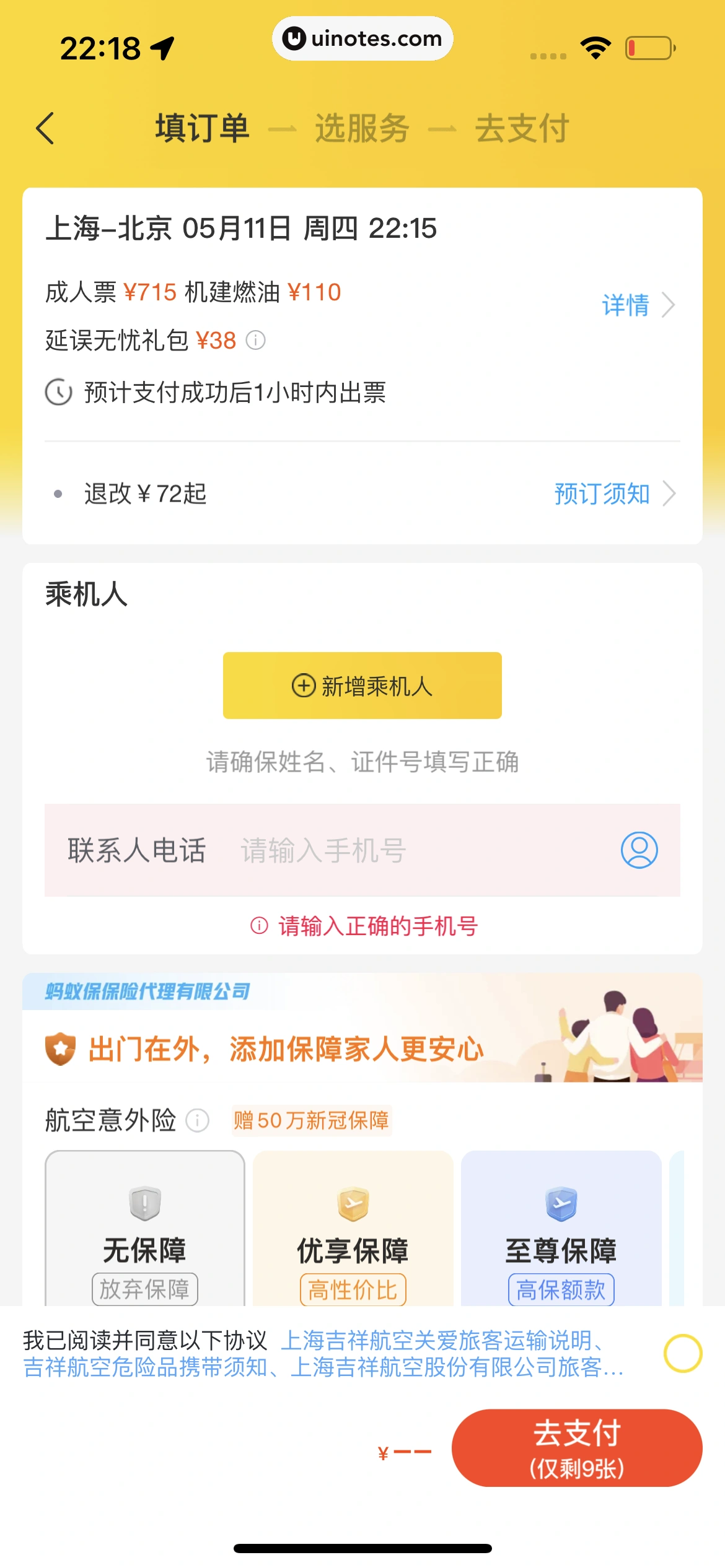Open the uinotes.com pill at top
The height and width of the screenshot is (1568, 725).
[362, 39]
